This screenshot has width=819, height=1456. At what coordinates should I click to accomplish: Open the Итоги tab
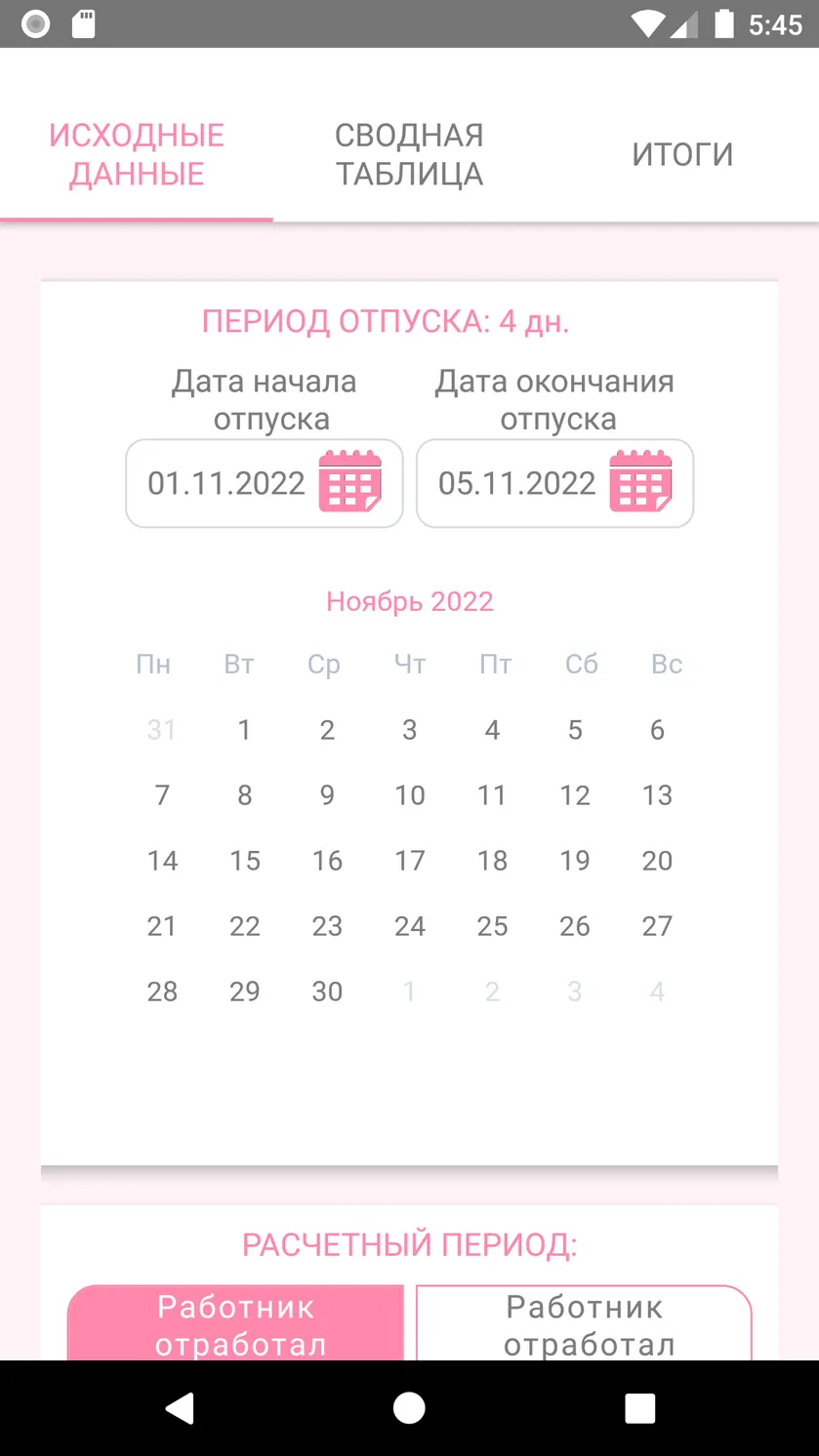(682, 154)
